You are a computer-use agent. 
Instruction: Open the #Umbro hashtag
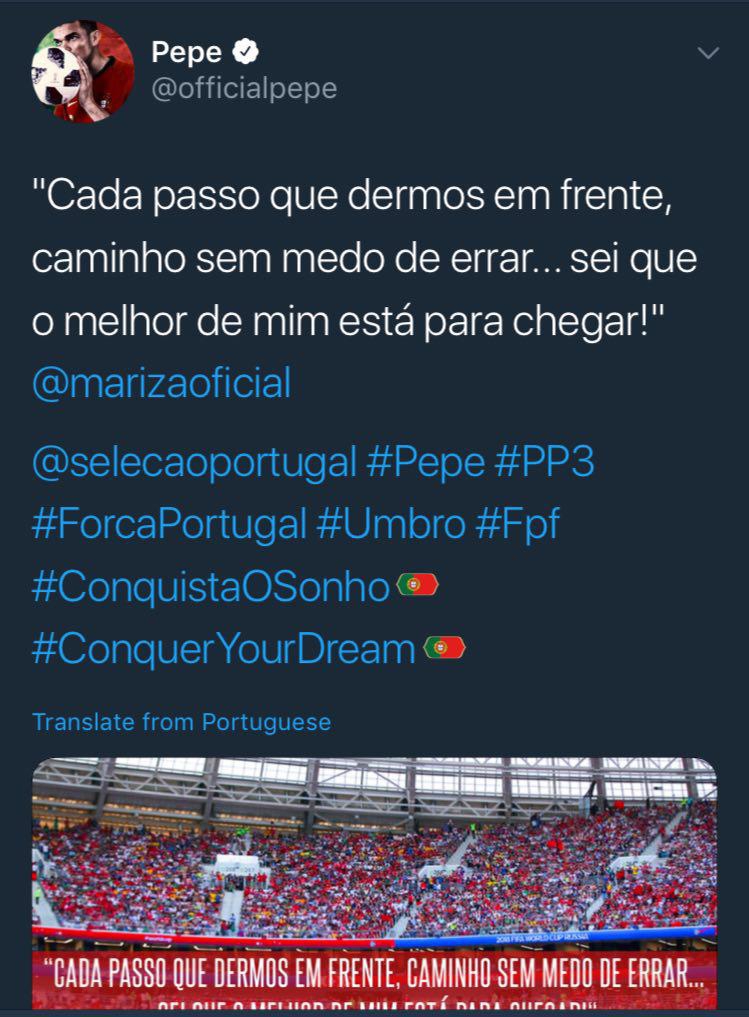click(x=391, y=524)
